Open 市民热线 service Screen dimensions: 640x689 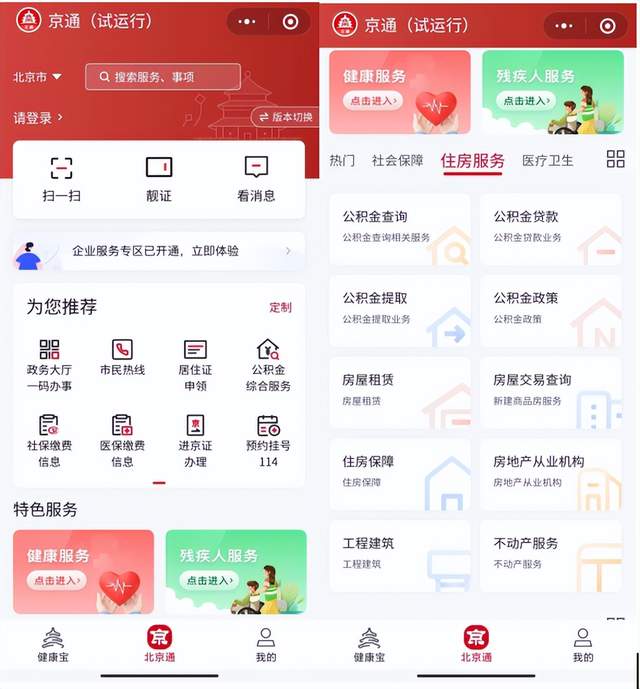(x=122, y=359)
